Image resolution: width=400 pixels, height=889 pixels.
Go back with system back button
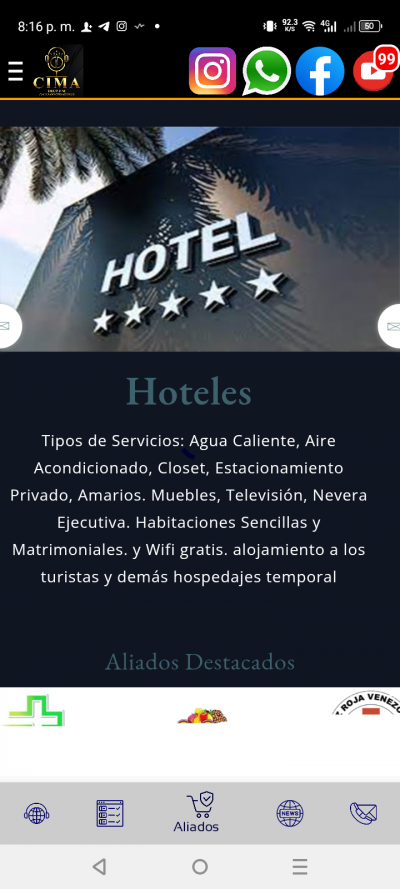pos(100,866)
